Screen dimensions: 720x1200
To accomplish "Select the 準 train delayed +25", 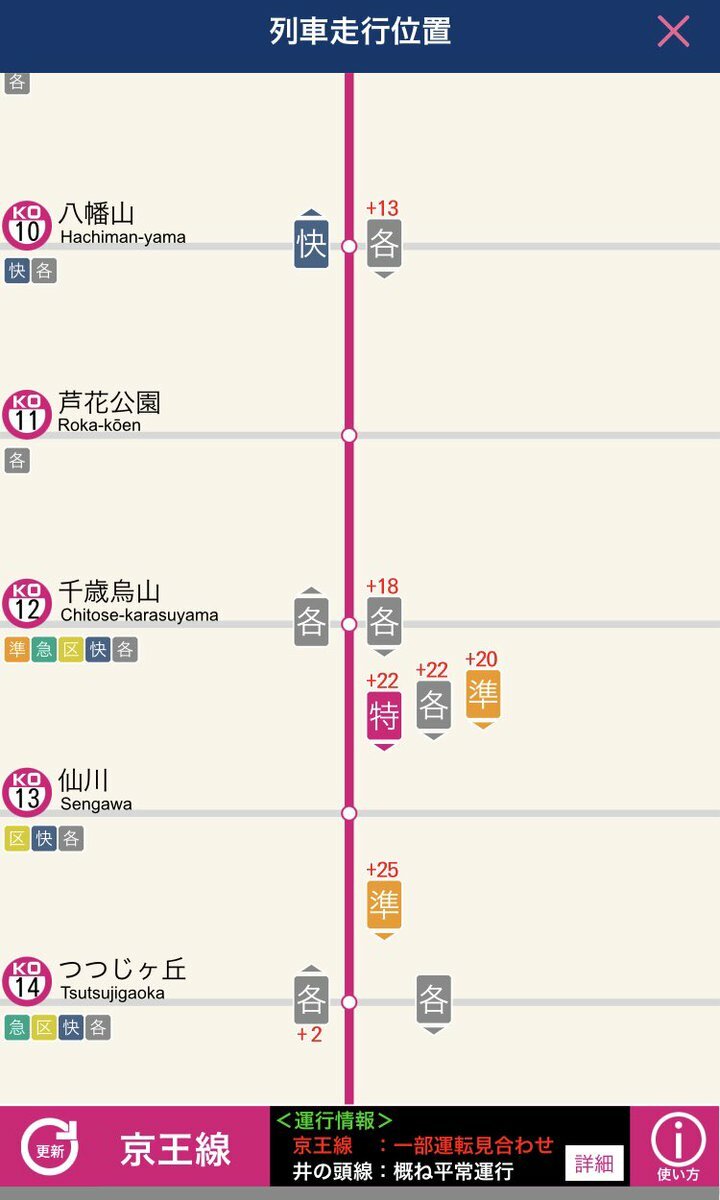I will coord(384,905).
